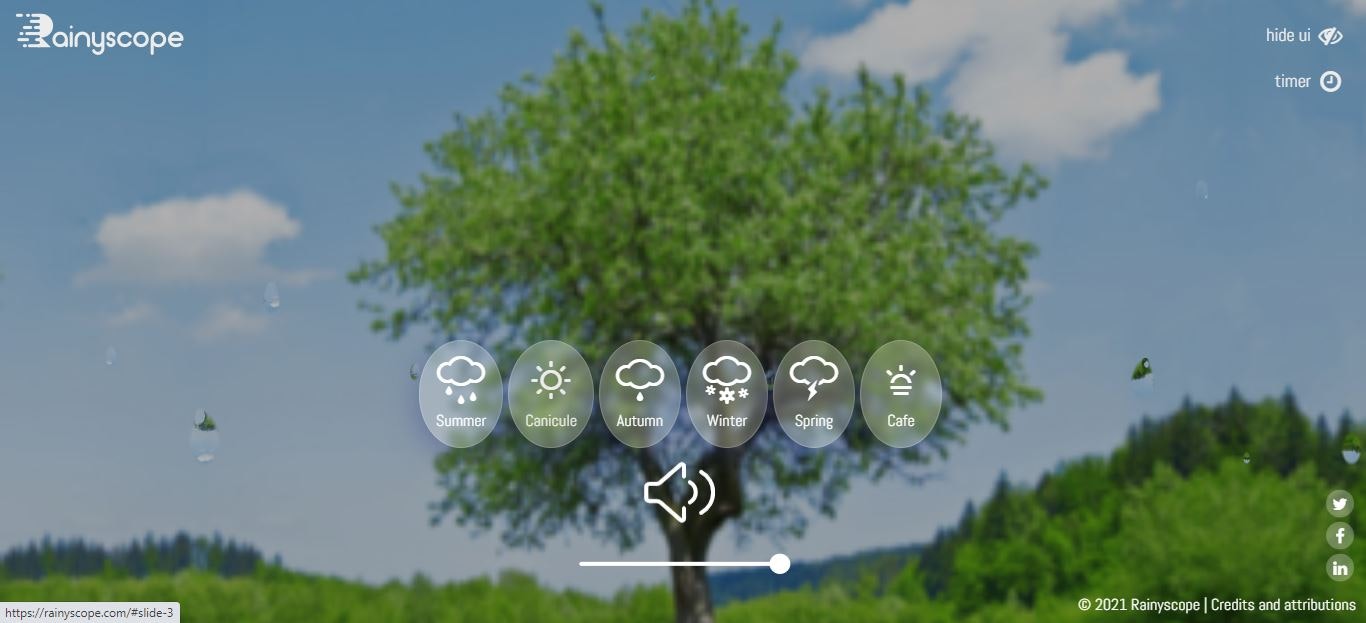Open the Rainyscope LinkedIn page
Viewport: 1366px width, 623px height.
1340,568
